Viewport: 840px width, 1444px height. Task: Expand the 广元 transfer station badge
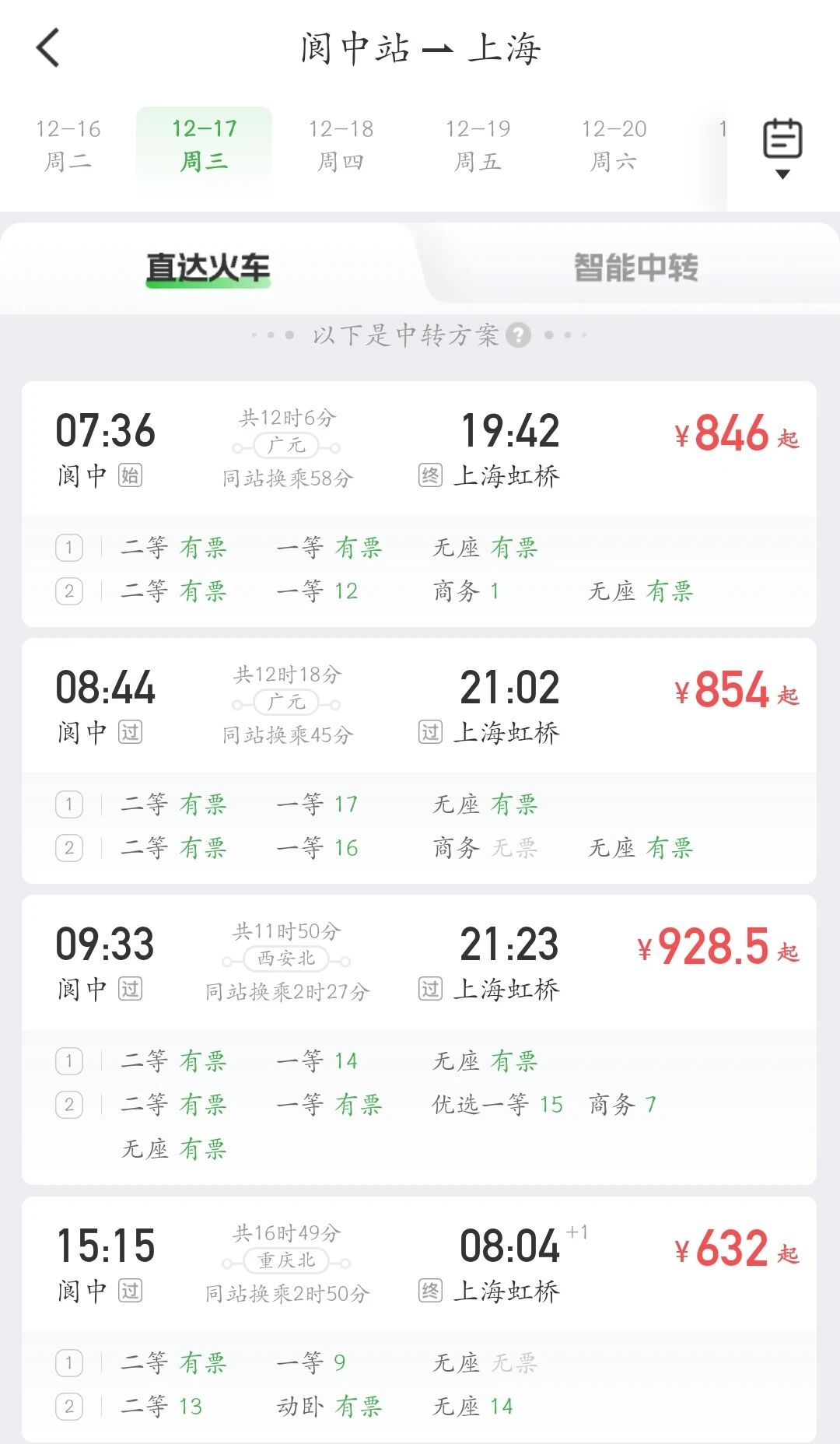point(288,444)
